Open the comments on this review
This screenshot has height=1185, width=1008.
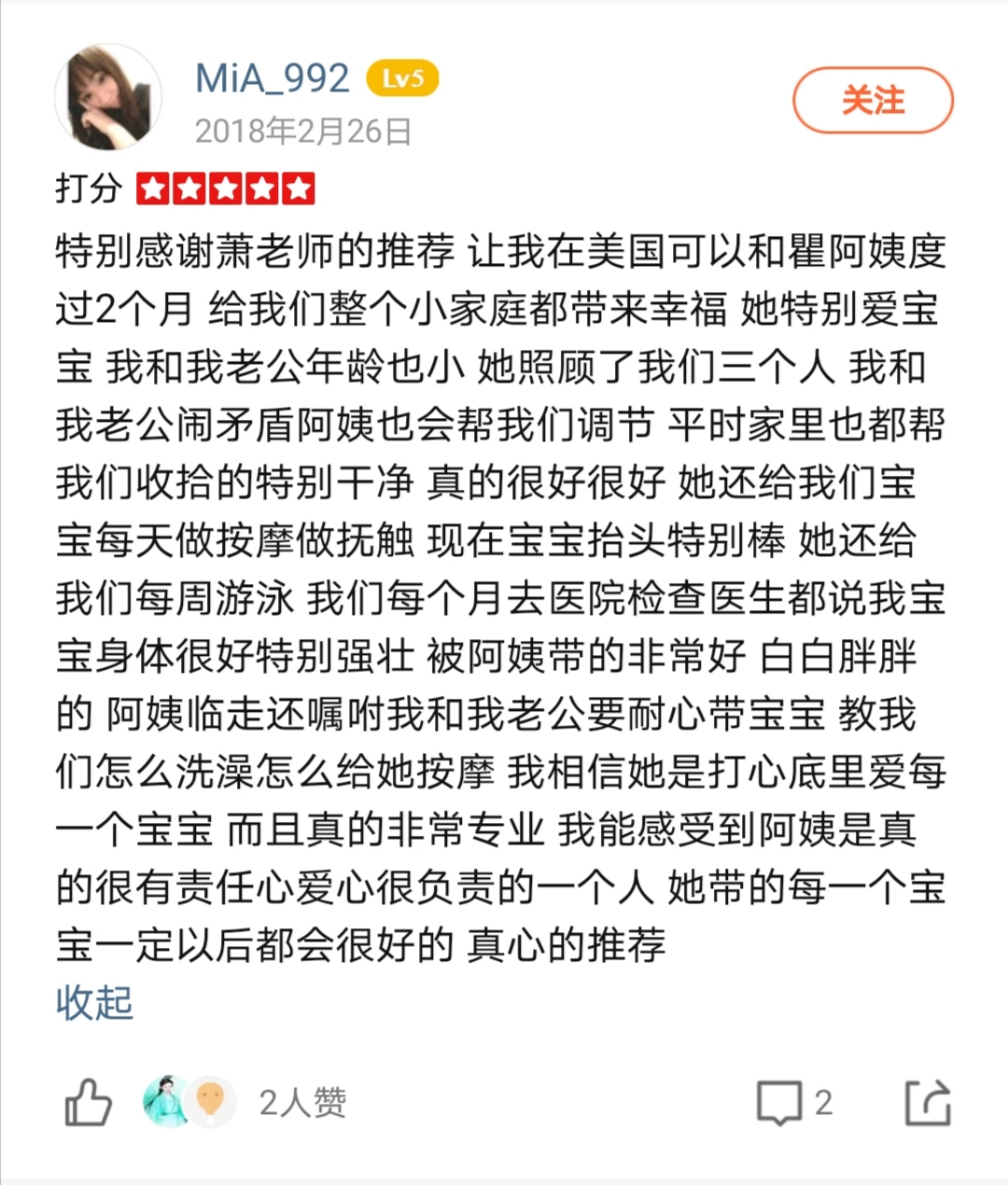click(x=780, y=1103)
